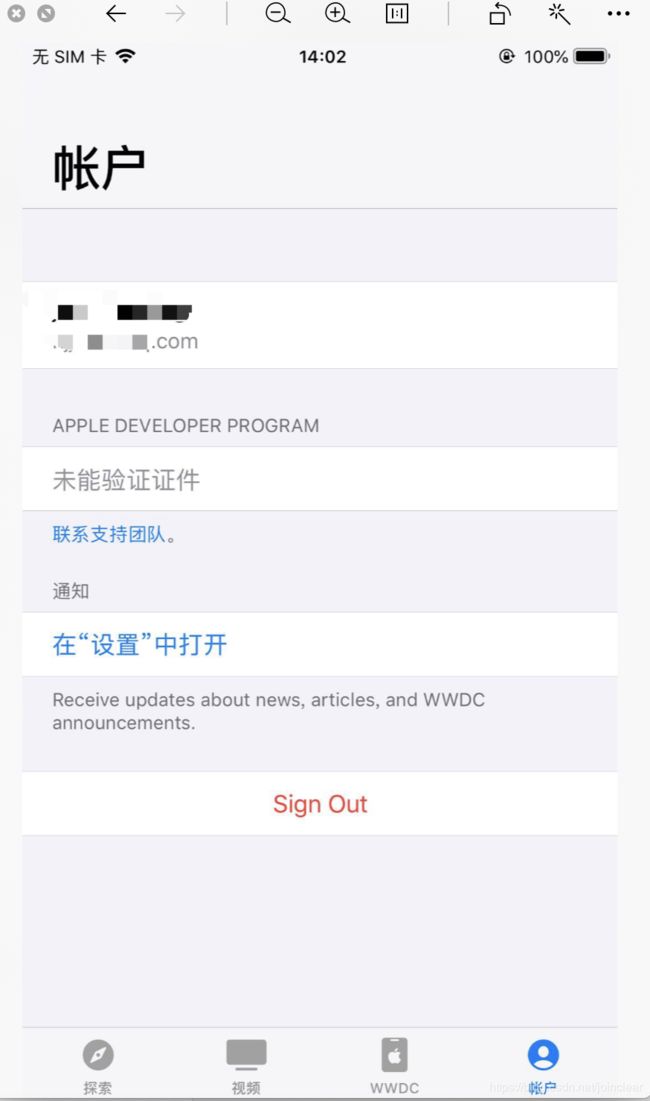Tap the fit-to-size 1:1 icon
The height and width of the screenshot is (1101, 650).
point(397,13)
